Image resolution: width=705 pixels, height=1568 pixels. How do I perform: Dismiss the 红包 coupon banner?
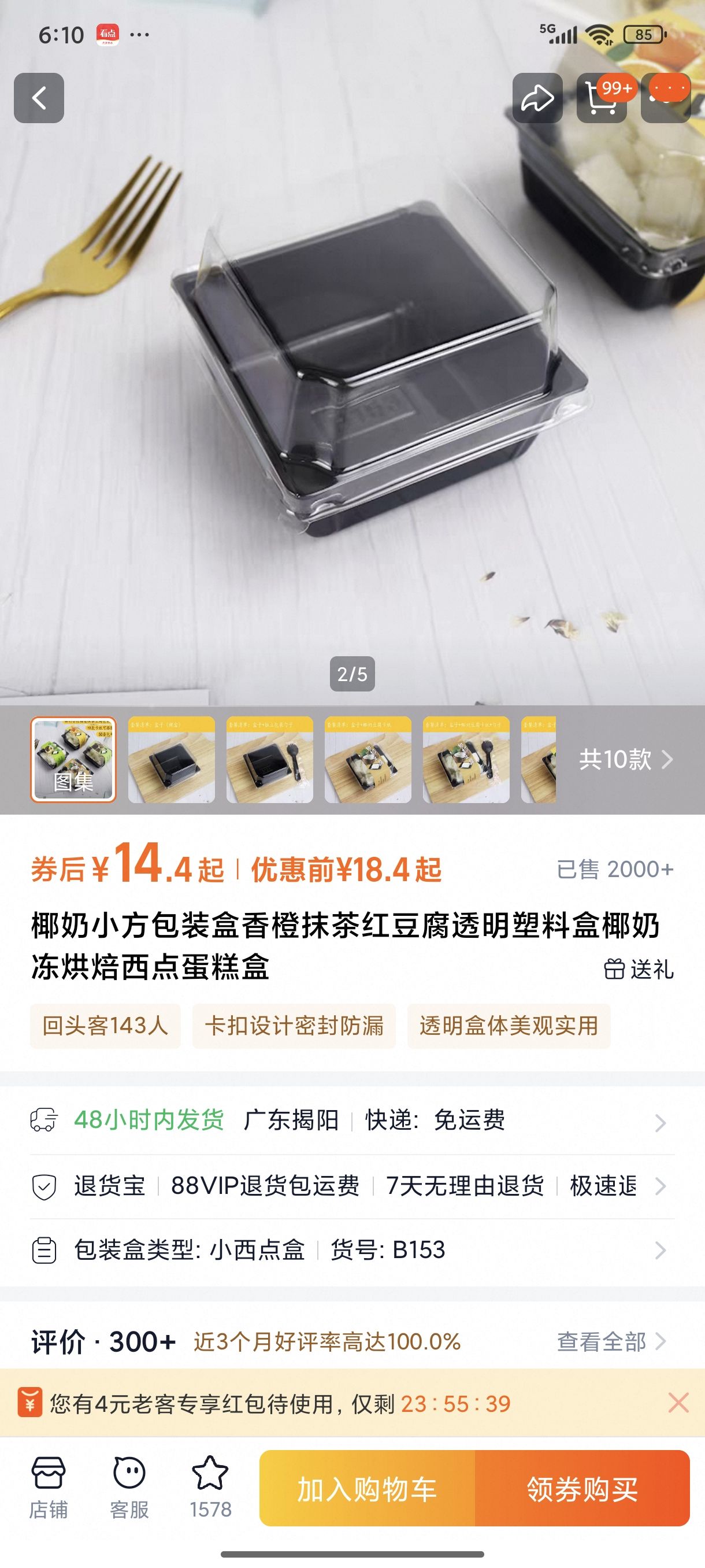[x=678, y=1403]
